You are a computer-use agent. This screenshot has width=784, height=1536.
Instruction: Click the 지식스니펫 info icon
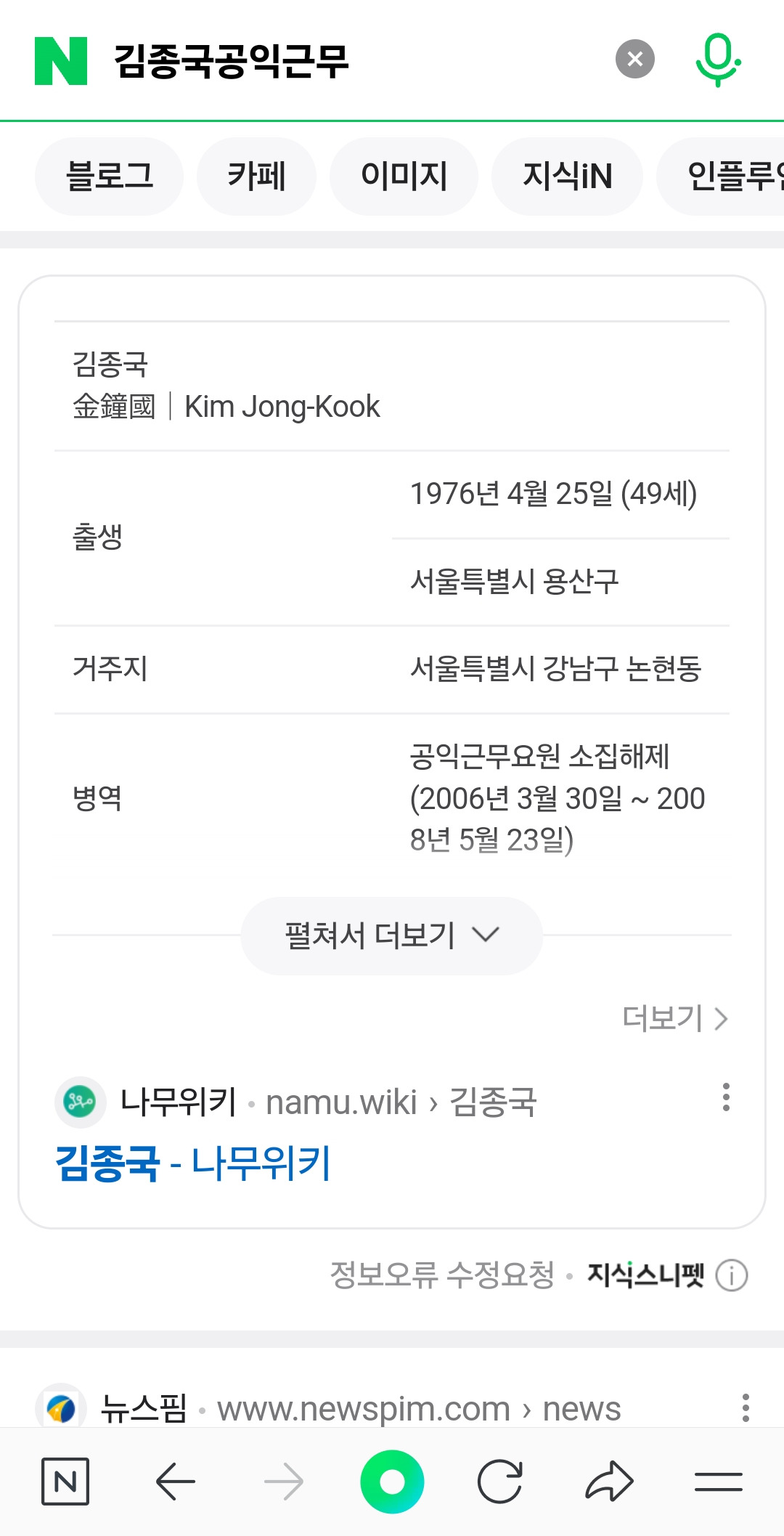(x=732, y=1276)
